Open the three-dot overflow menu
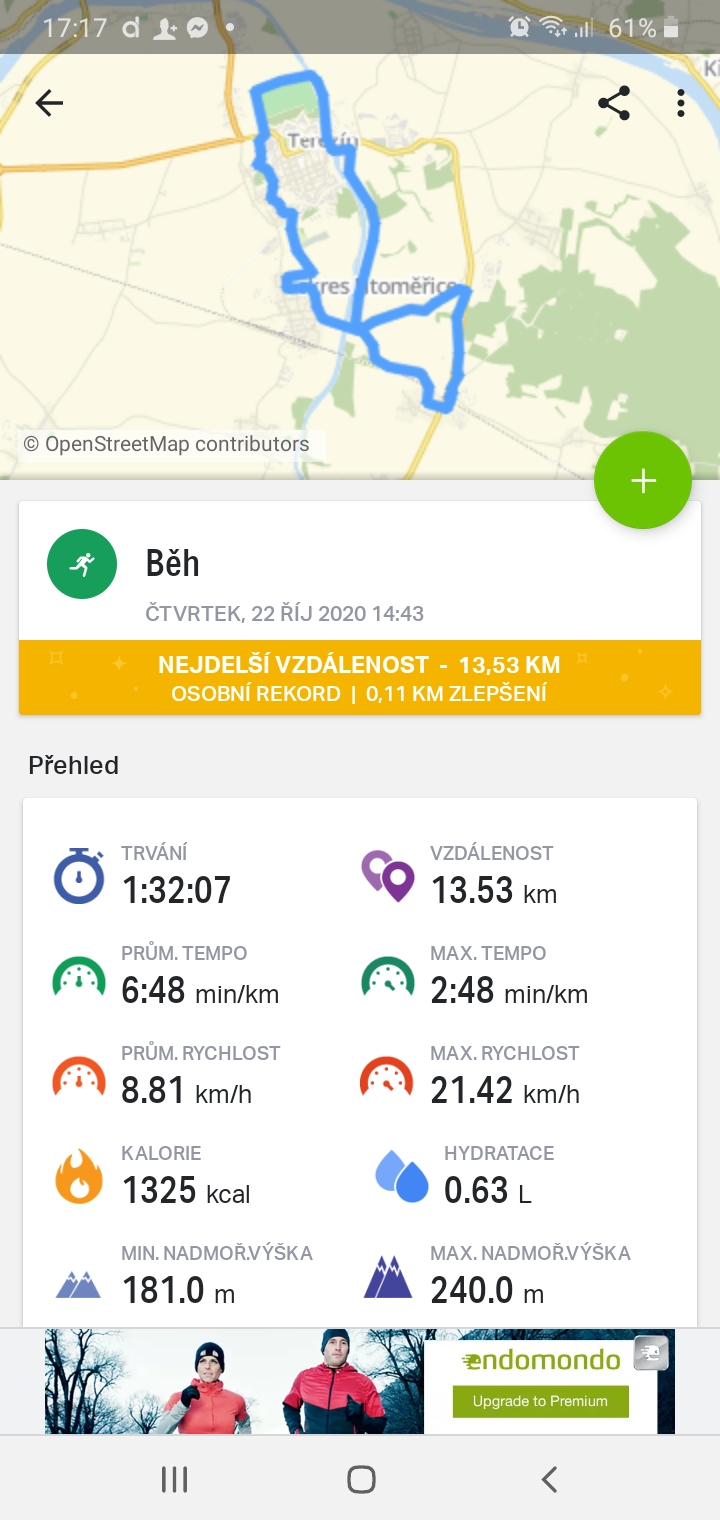The image size is (720, 1520). coord(680,103)
